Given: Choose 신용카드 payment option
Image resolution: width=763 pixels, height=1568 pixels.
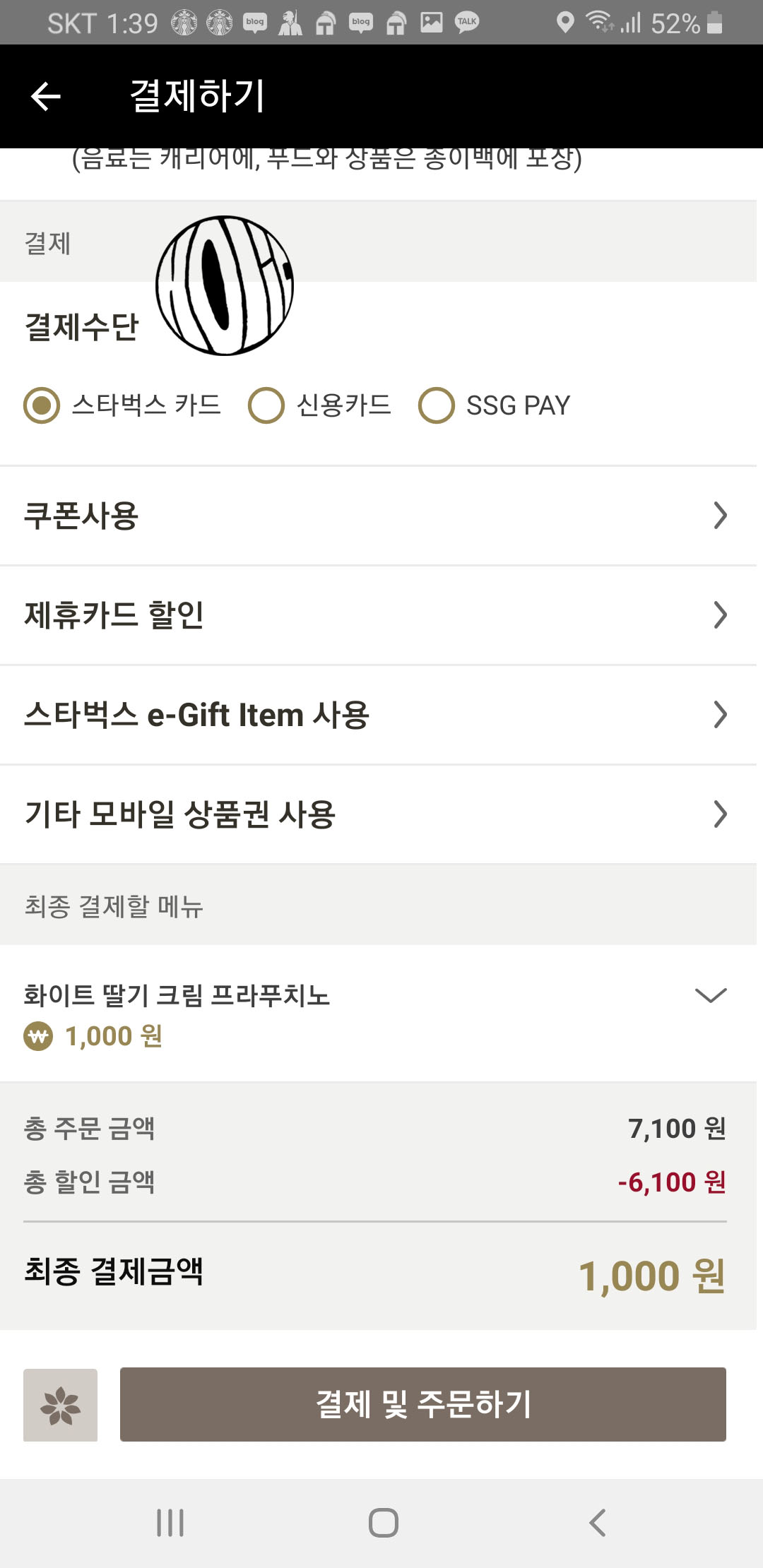Looking at the screenshot, I should [x=319, y=405].
